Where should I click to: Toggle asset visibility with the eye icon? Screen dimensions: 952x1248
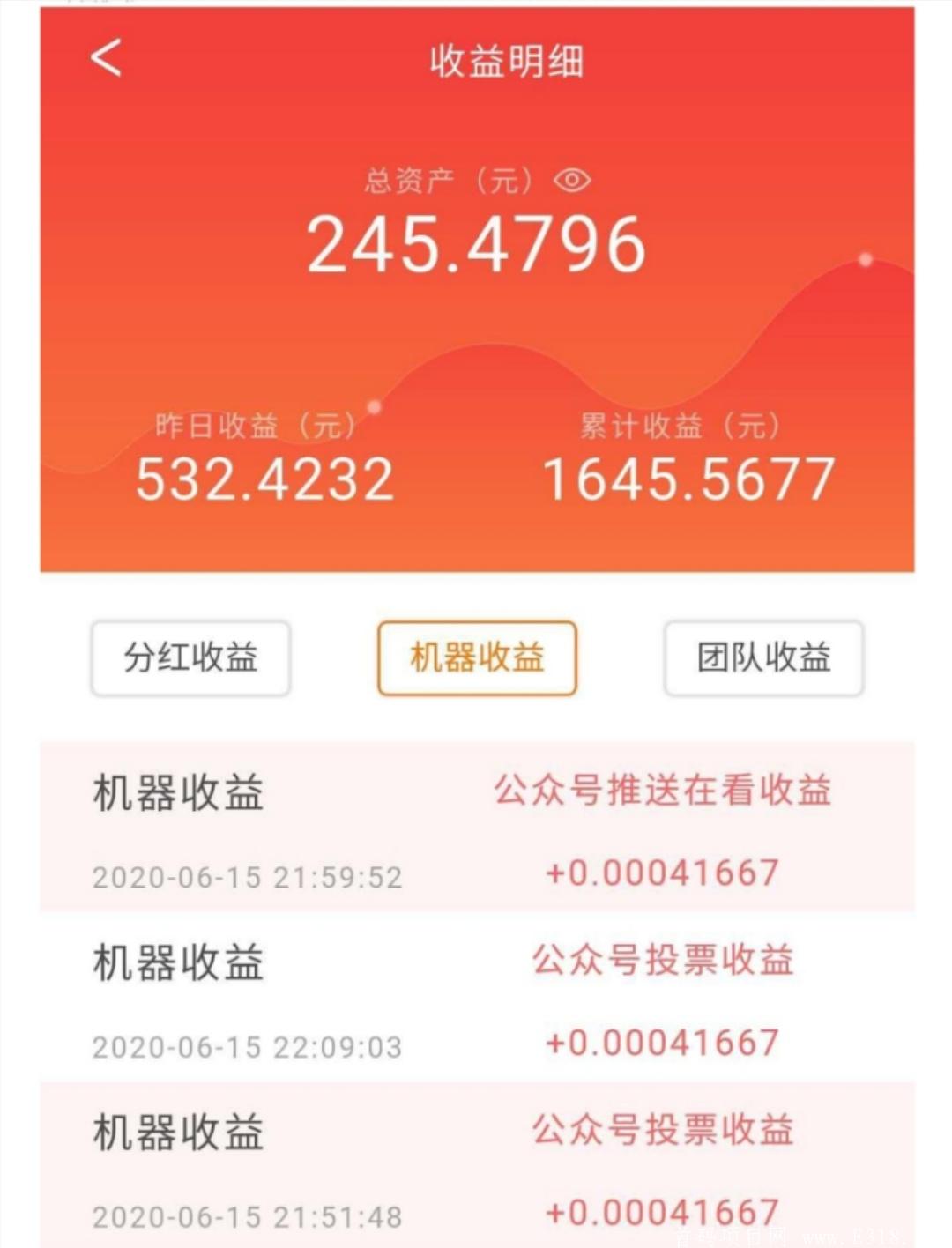point(571,182)
